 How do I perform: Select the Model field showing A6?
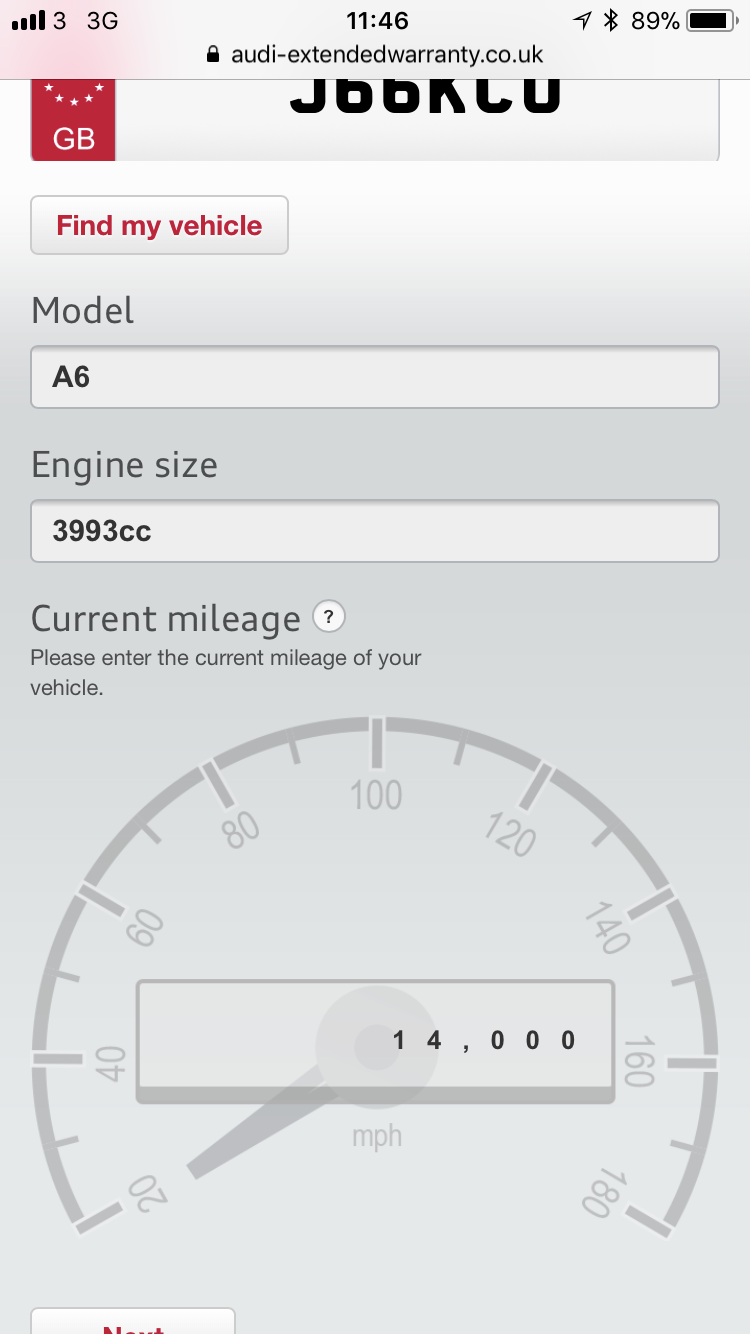point(375,377)
